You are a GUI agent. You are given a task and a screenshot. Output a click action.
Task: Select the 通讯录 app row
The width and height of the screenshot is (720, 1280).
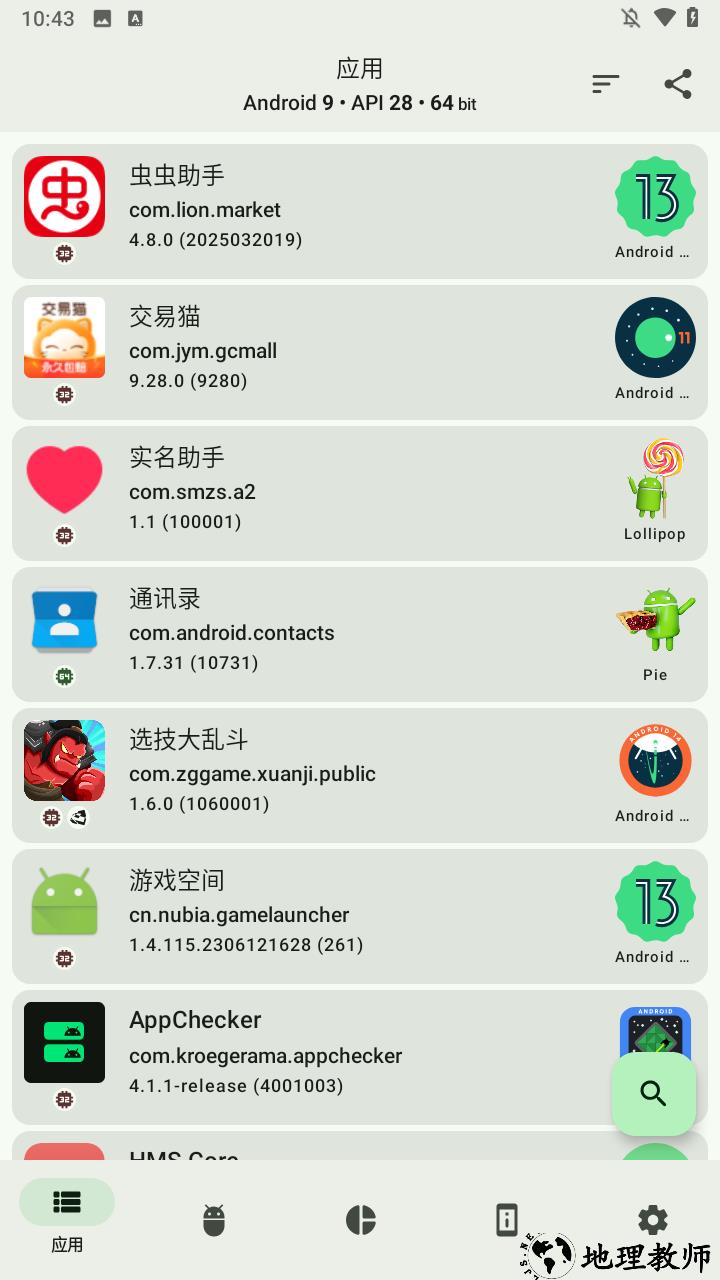pyautogui.click(x=360, y=634)
